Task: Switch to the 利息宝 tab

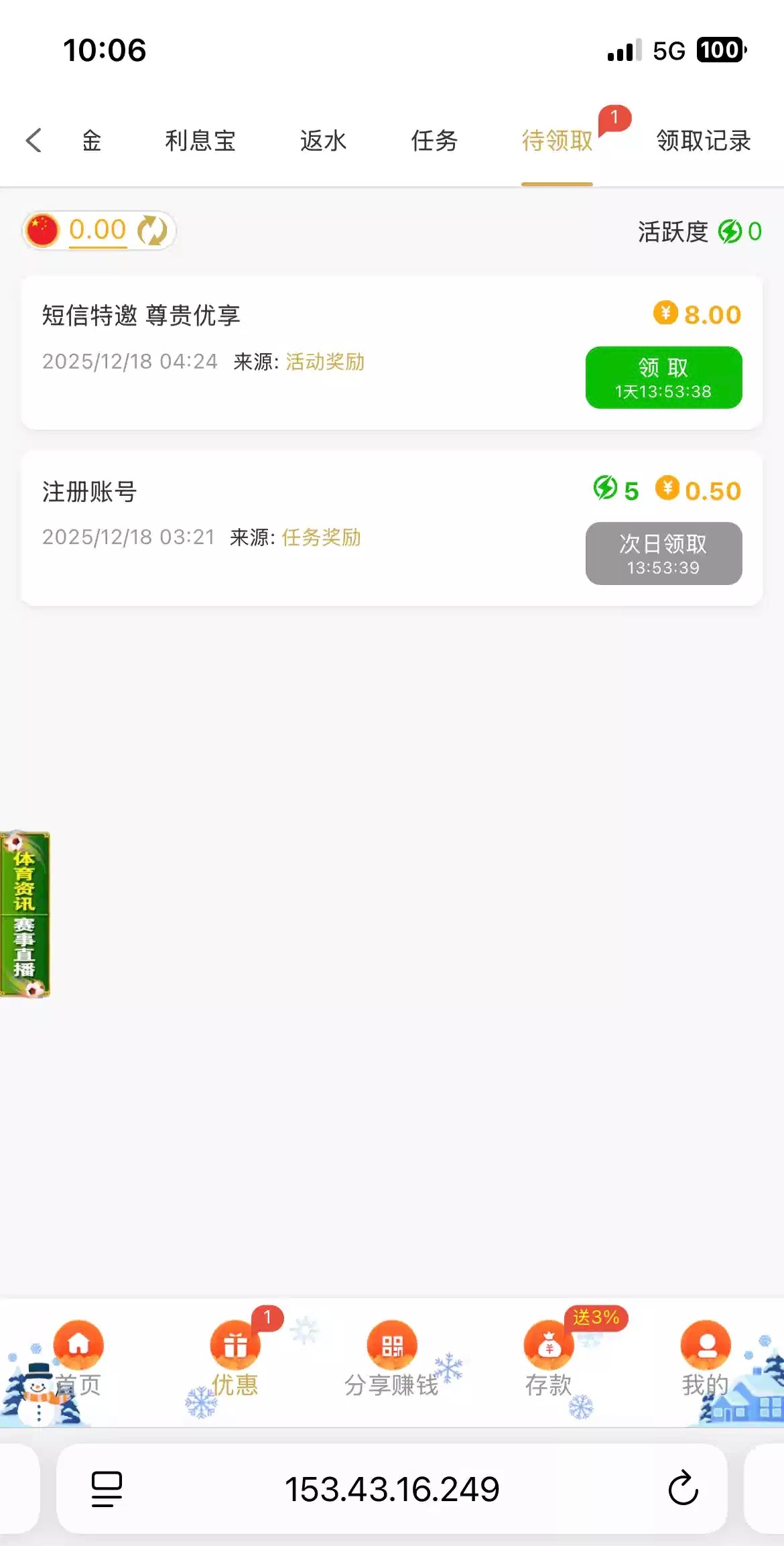Action: pos(200,141)
